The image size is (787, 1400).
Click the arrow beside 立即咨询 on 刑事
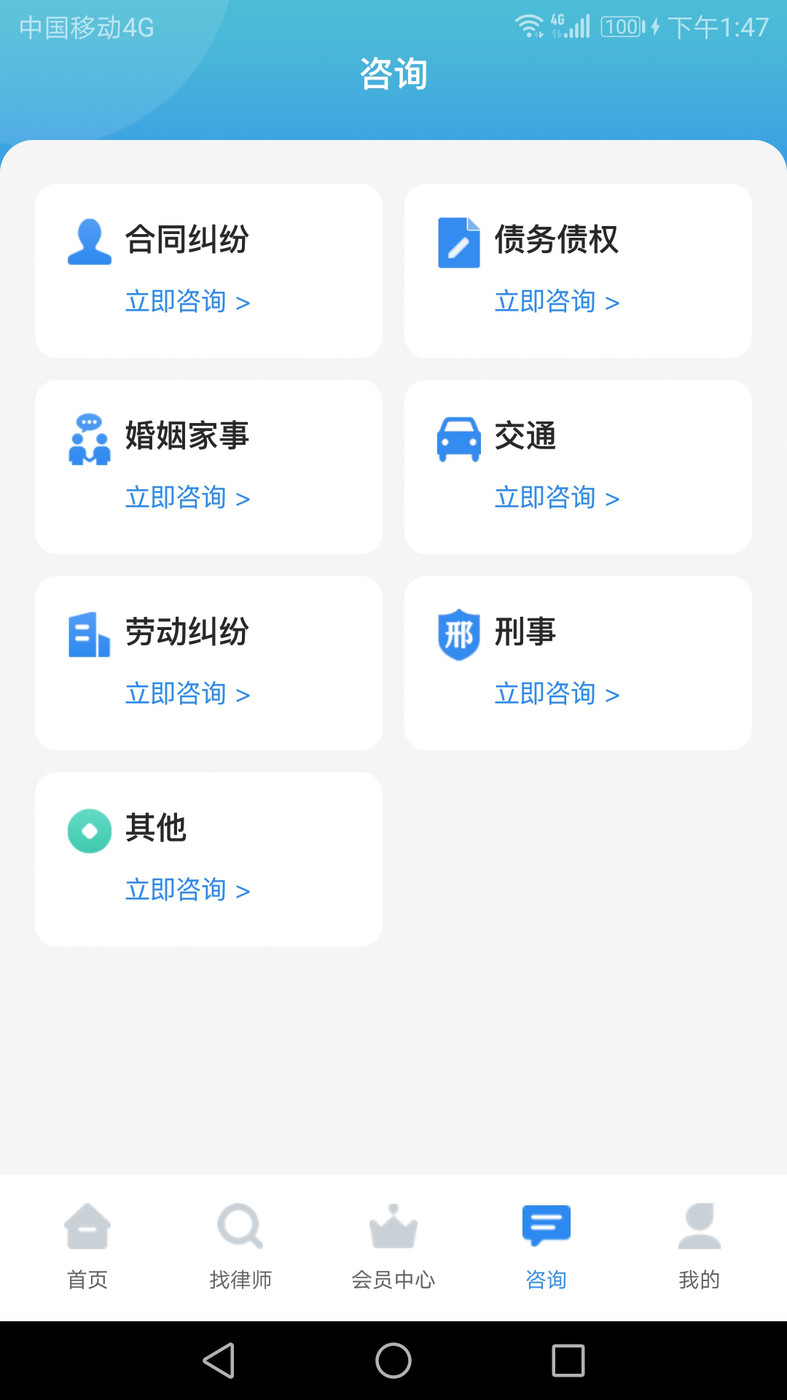click(614, 693)
